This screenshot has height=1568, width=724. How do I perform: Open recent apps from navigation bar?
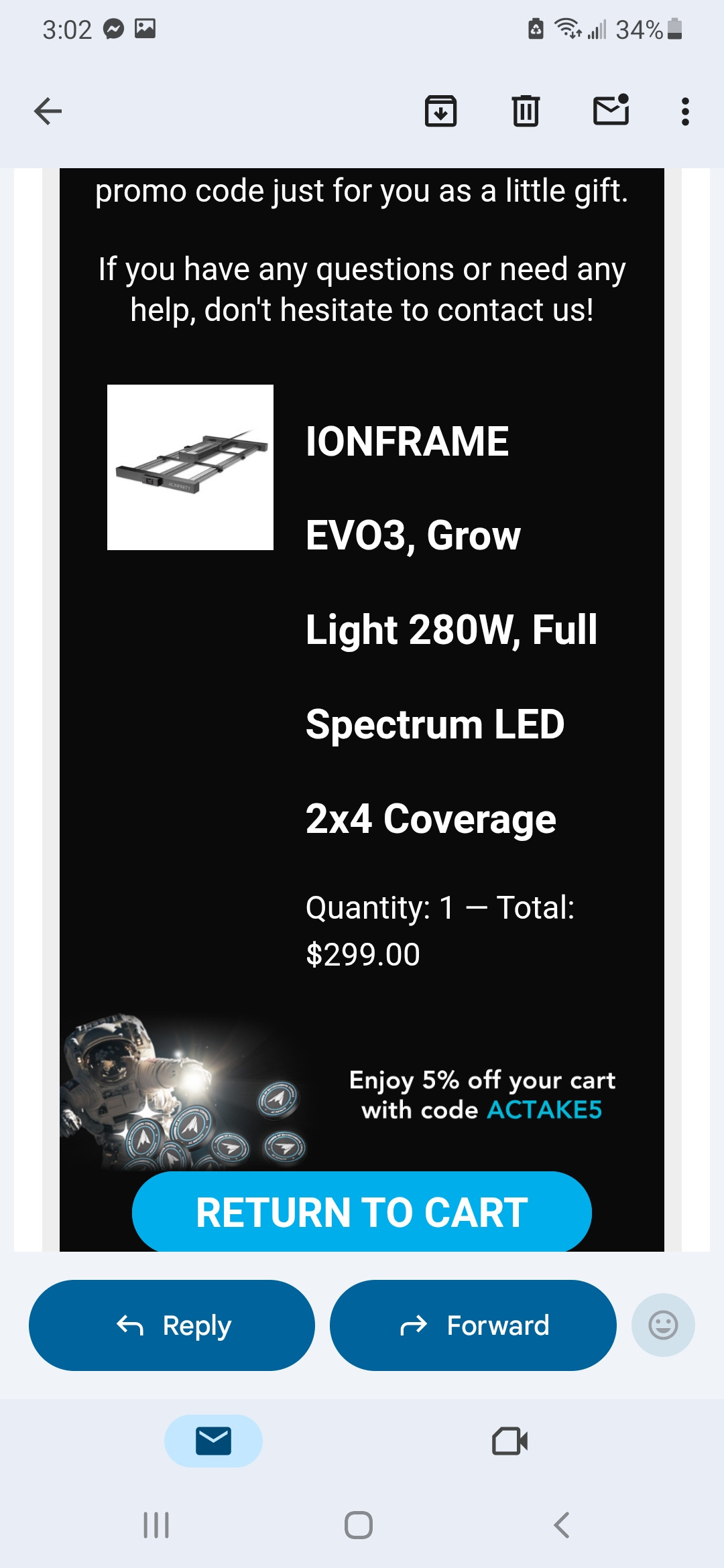tap(156, 1525)
